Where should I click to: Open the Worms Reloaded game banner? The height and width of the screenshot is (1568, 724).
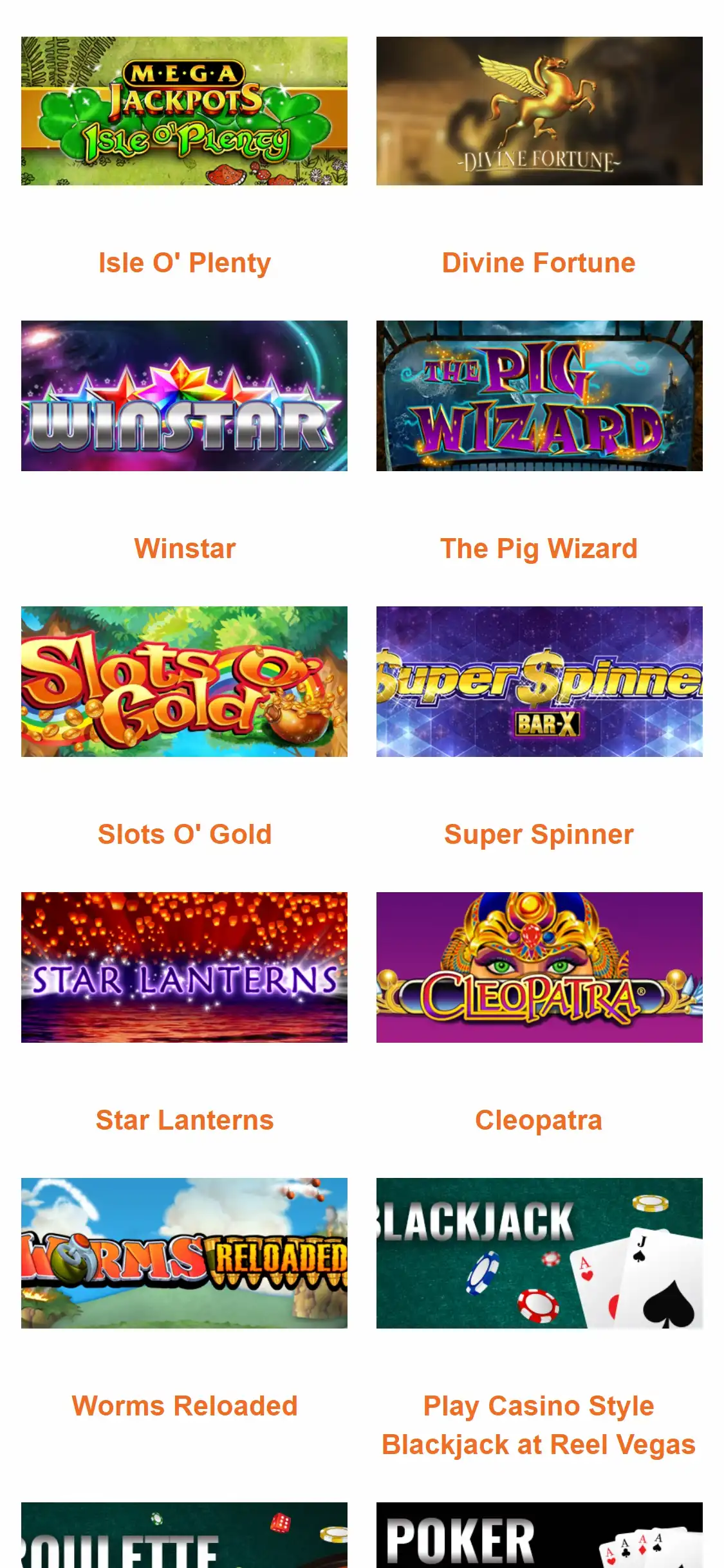[x=184, y=1253]
